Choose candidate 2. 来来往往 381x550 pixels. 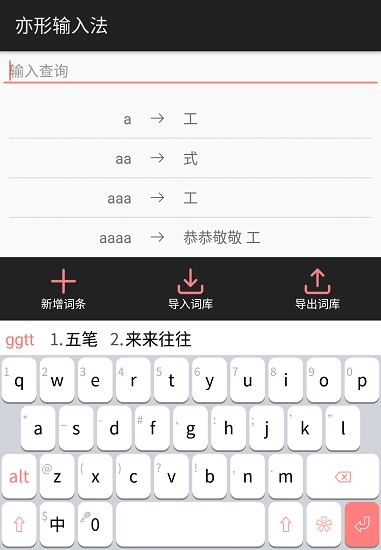[151, 340]
